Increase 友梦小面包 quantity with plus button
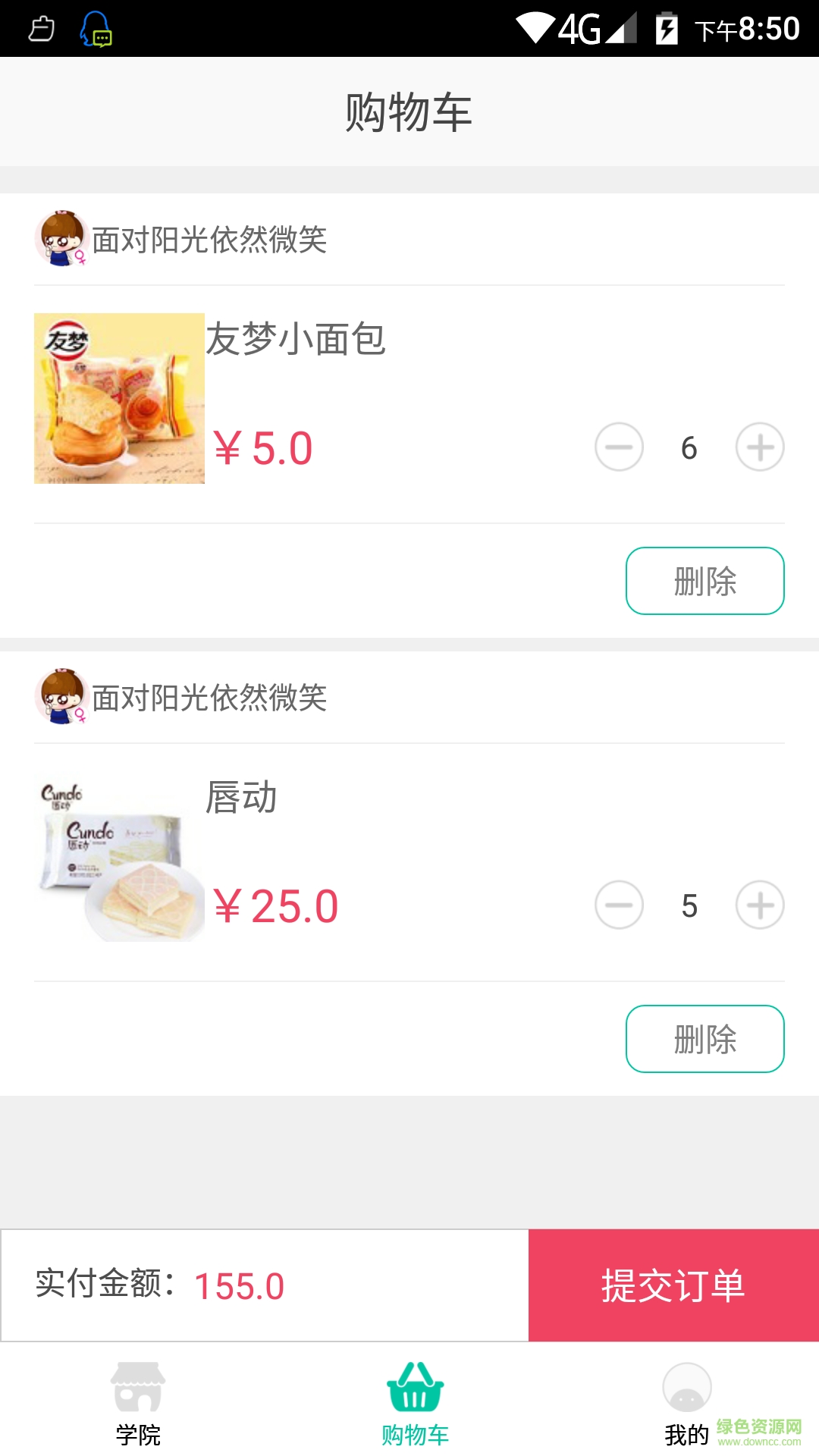The height and width of the screenshot is (1456, 819). coord(760,447)
